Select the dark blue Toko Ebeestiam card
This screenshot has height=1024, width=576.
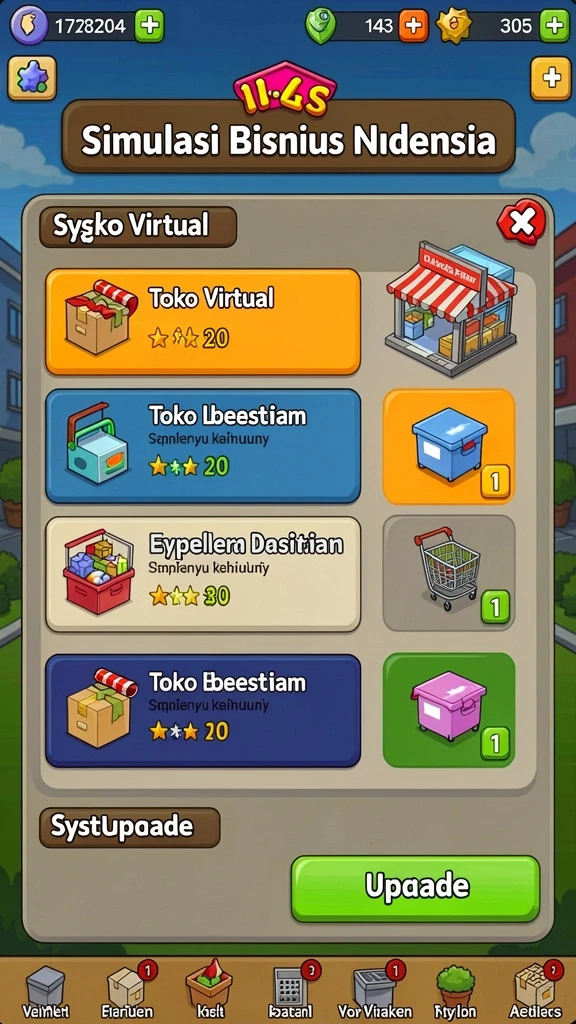[203, 711]
